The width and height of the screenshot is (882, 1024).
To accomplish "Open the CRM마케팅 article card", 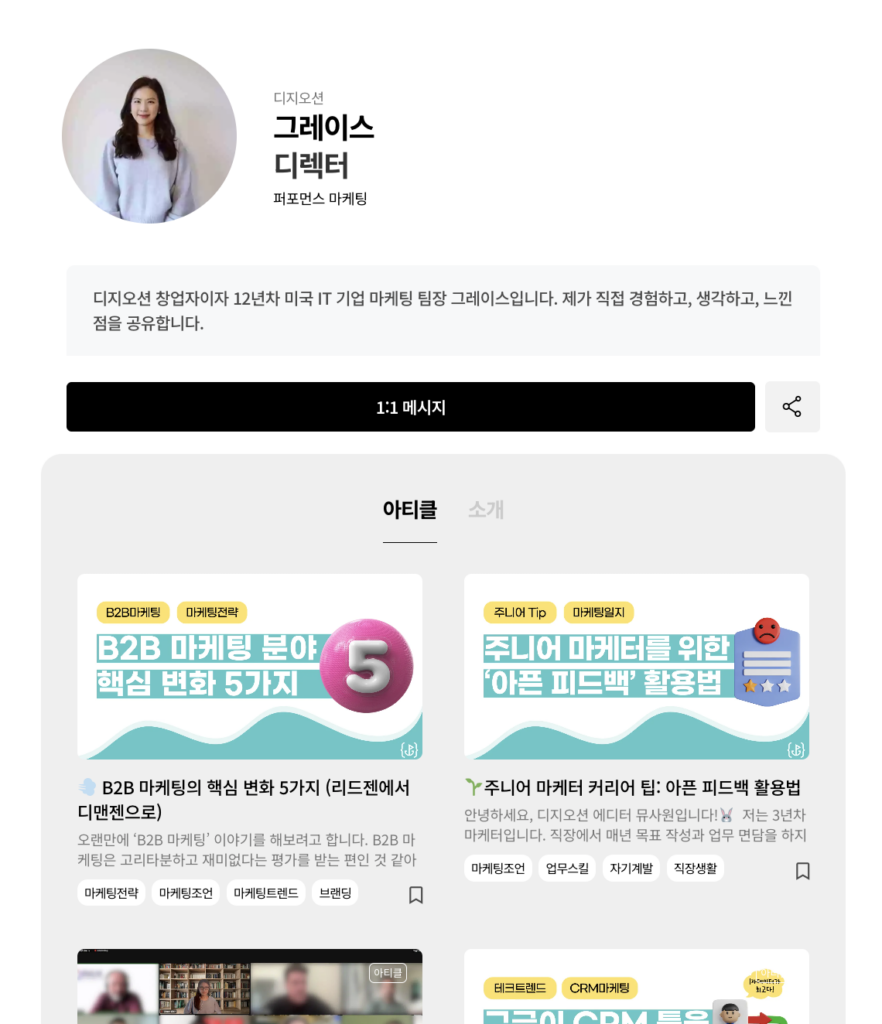I will coord(636,990).
